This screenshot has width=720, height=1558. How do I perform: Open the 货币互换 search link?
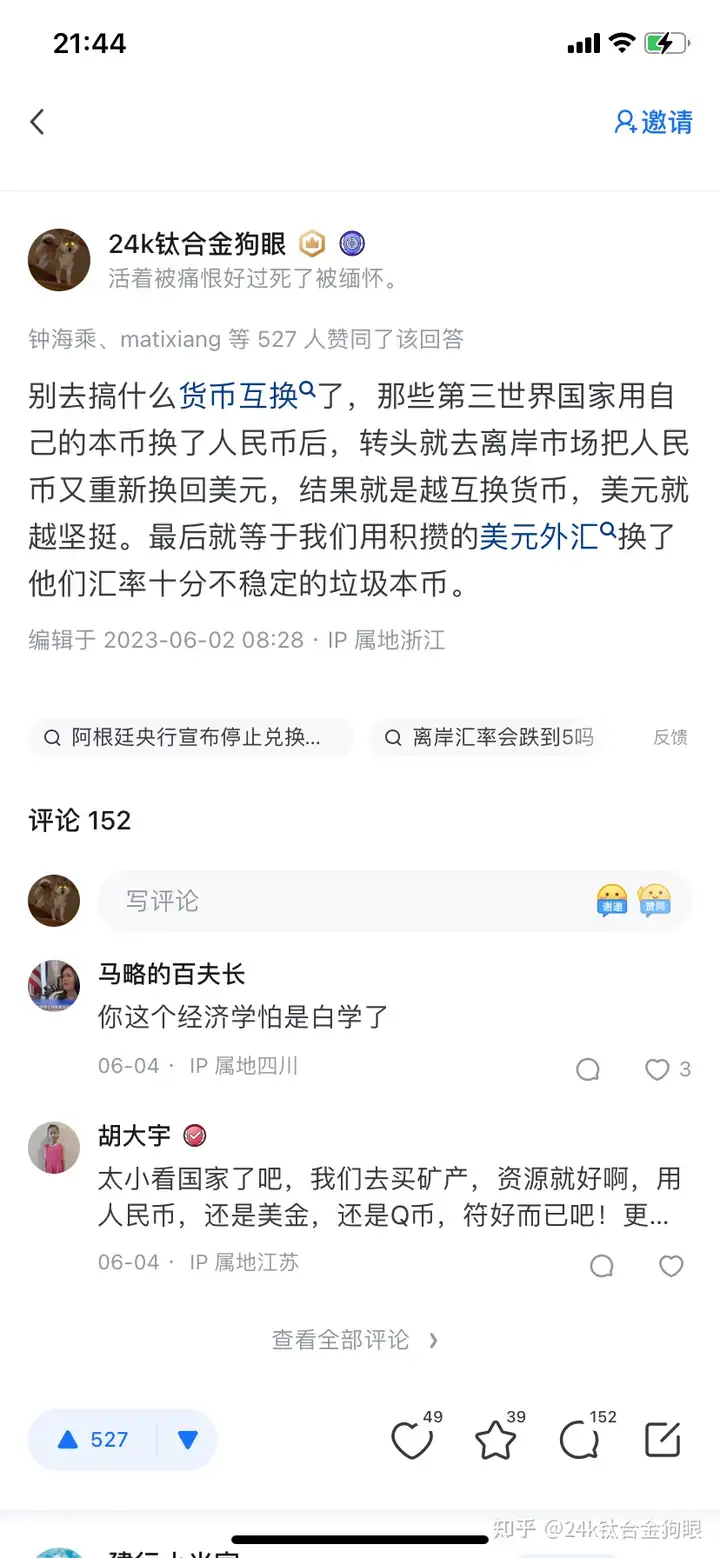pos(247,396)
